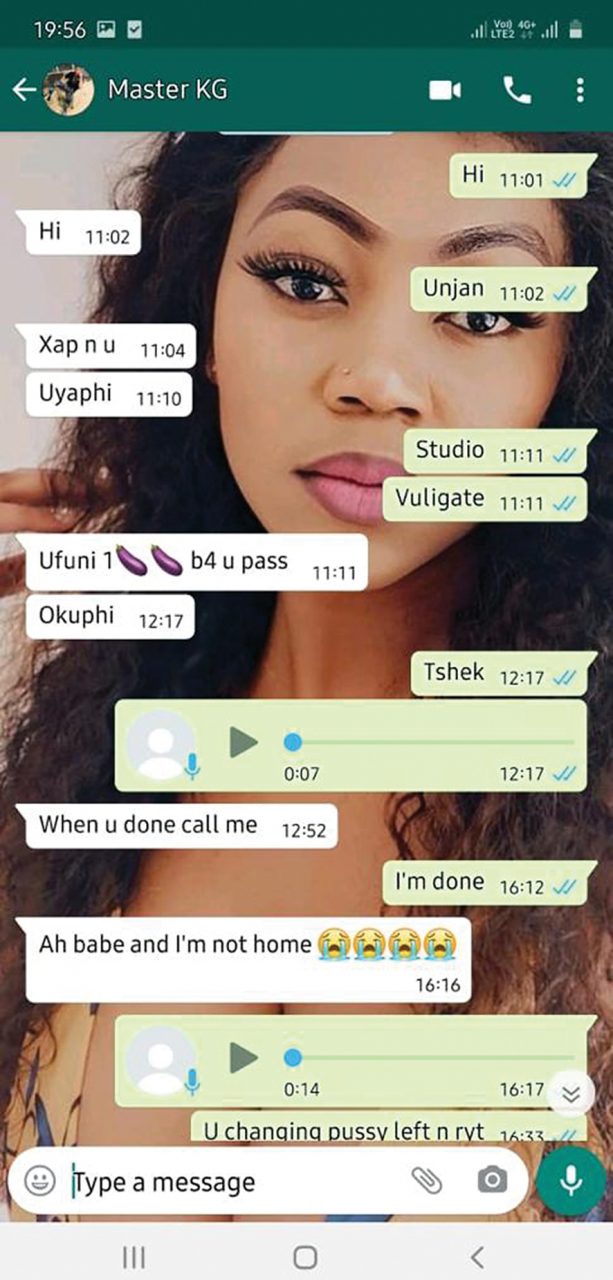613x1280 pixels.
Task: Open the overflow menu
Action: pos(580,91)
